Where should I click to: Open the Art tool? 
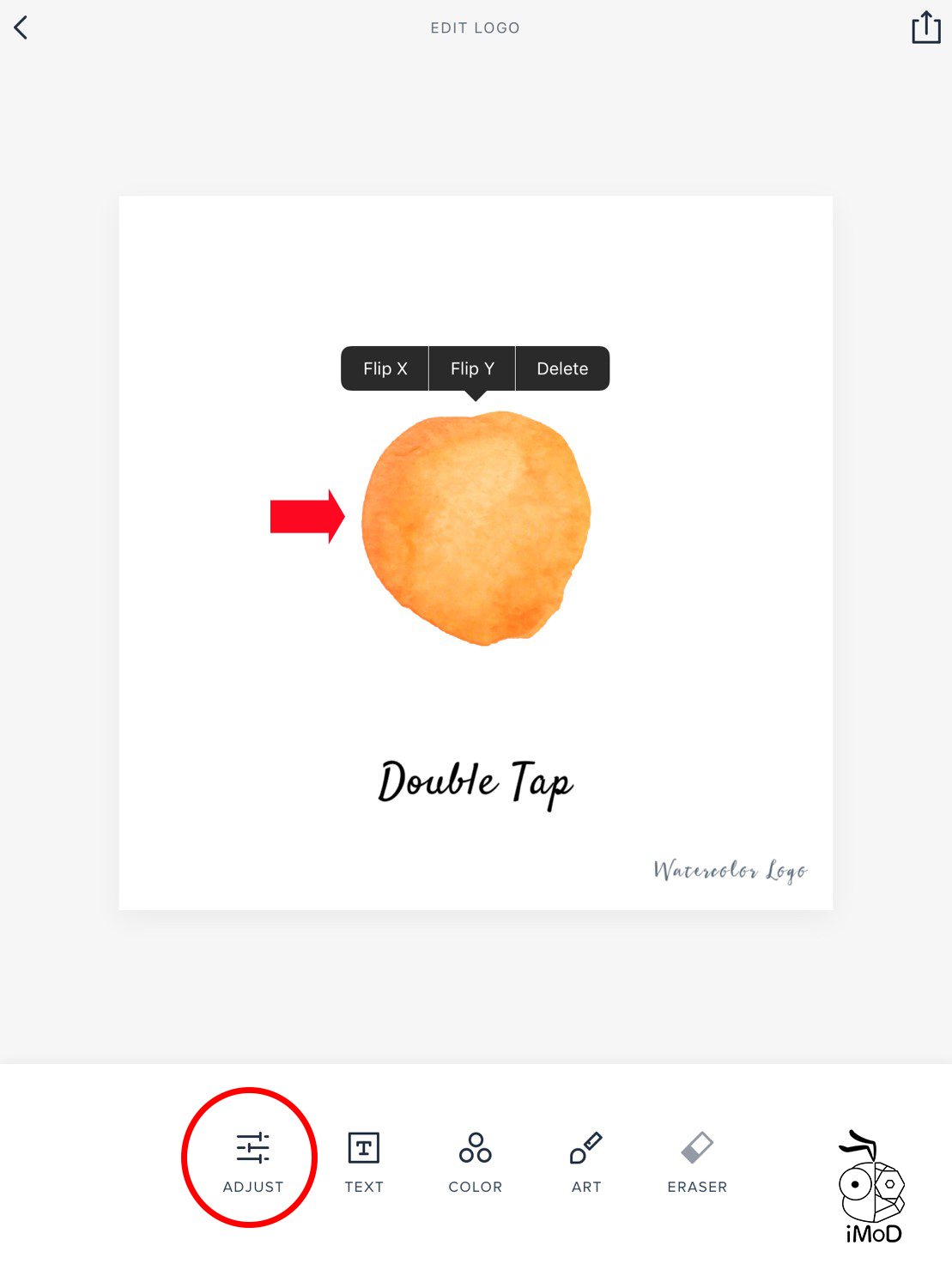point(586,1159)
